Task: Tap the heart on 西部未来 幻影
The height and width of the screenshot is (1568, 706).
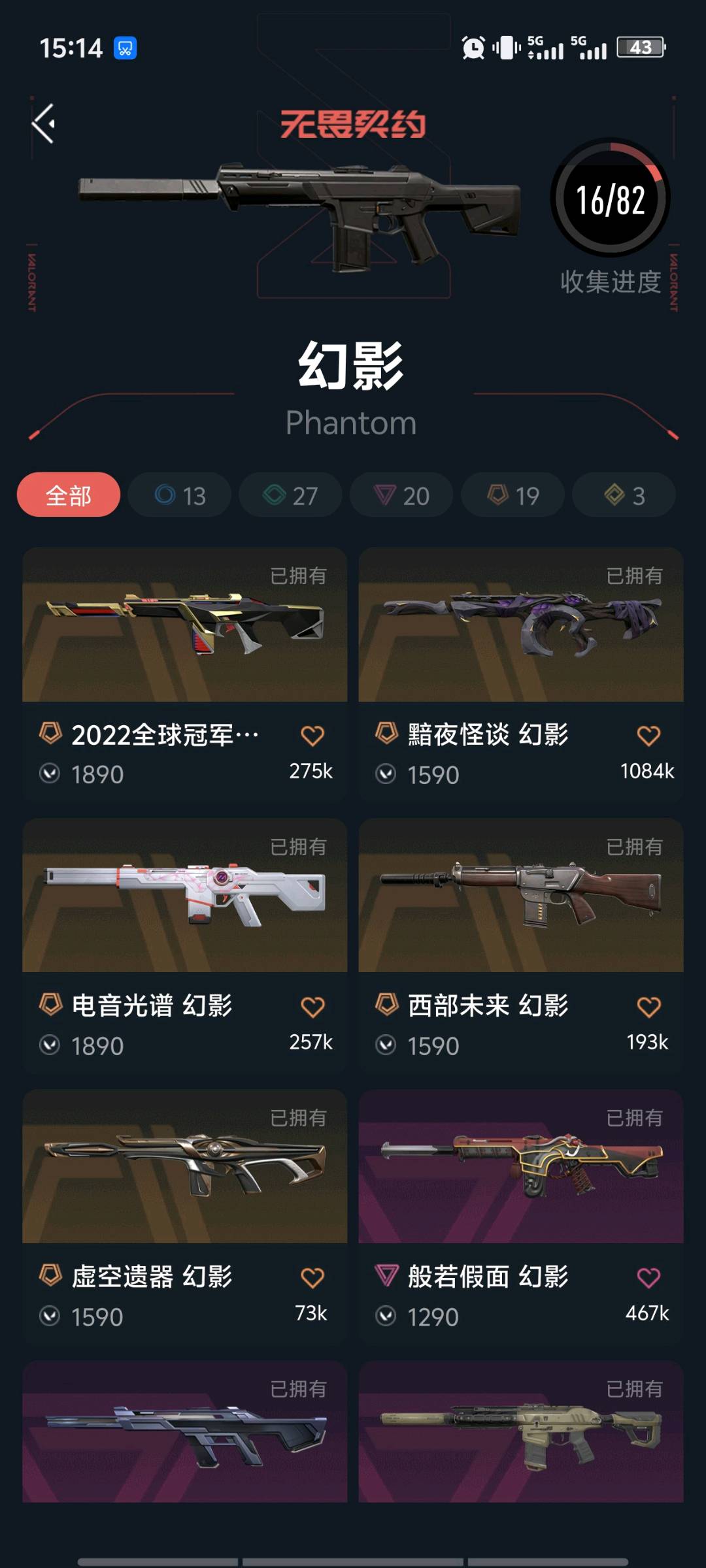Action: click(x=648, y=1007)
